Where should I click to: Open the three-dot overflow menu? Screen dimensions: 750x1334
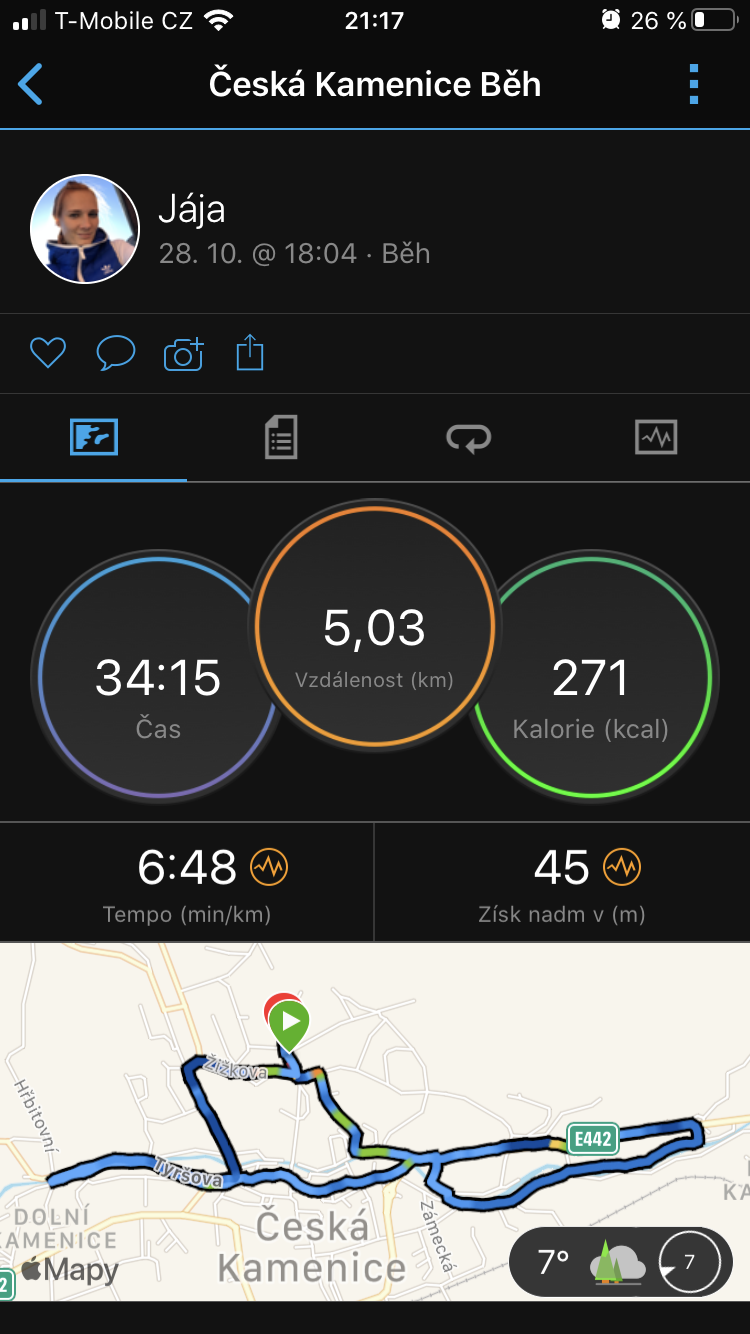pyautogui.click(x=694, y=84)
